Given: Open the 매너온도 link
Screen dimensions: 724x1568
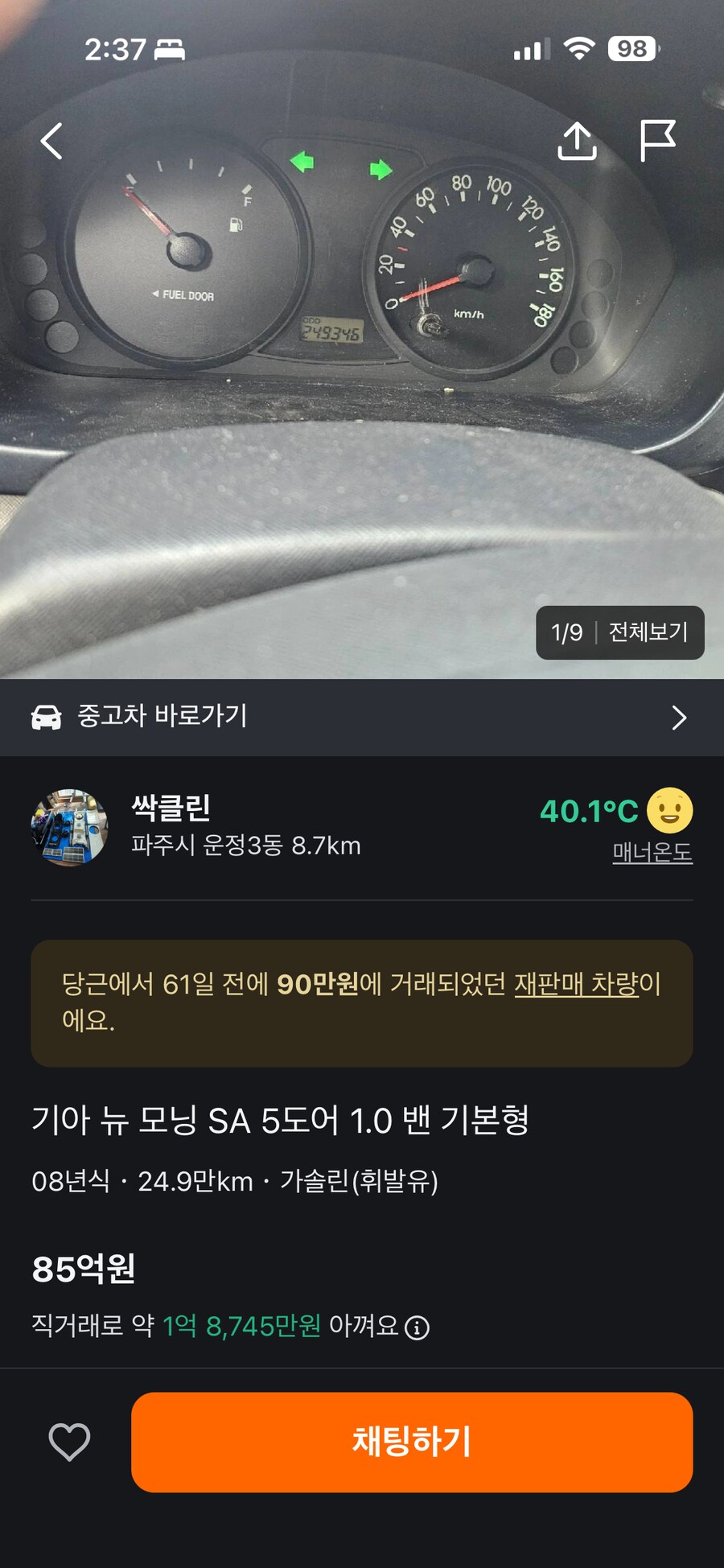Looking at the screenshot, I should point(652,852).
